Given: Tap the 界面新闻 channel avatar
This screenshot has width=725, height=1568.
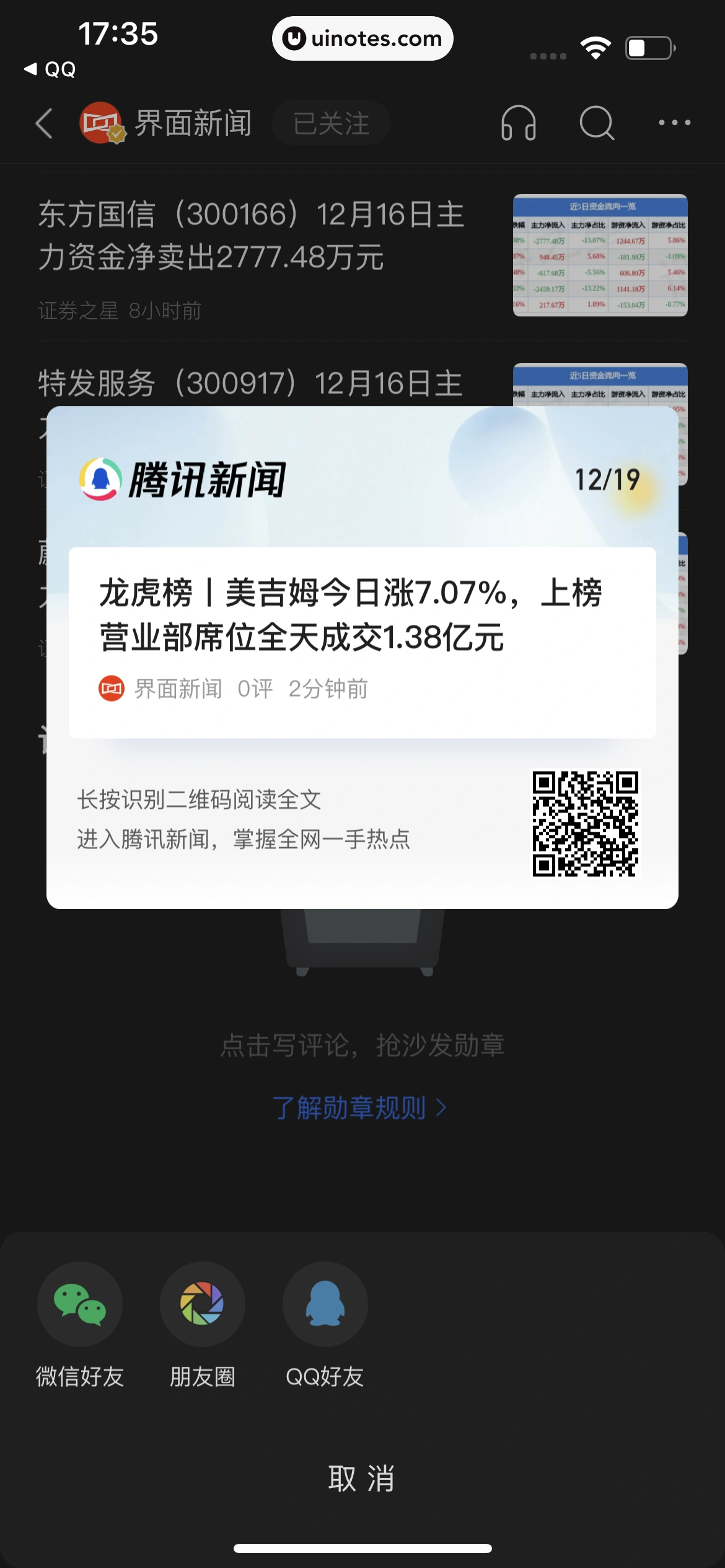Looking at the screenshot, I should [99, 122].
